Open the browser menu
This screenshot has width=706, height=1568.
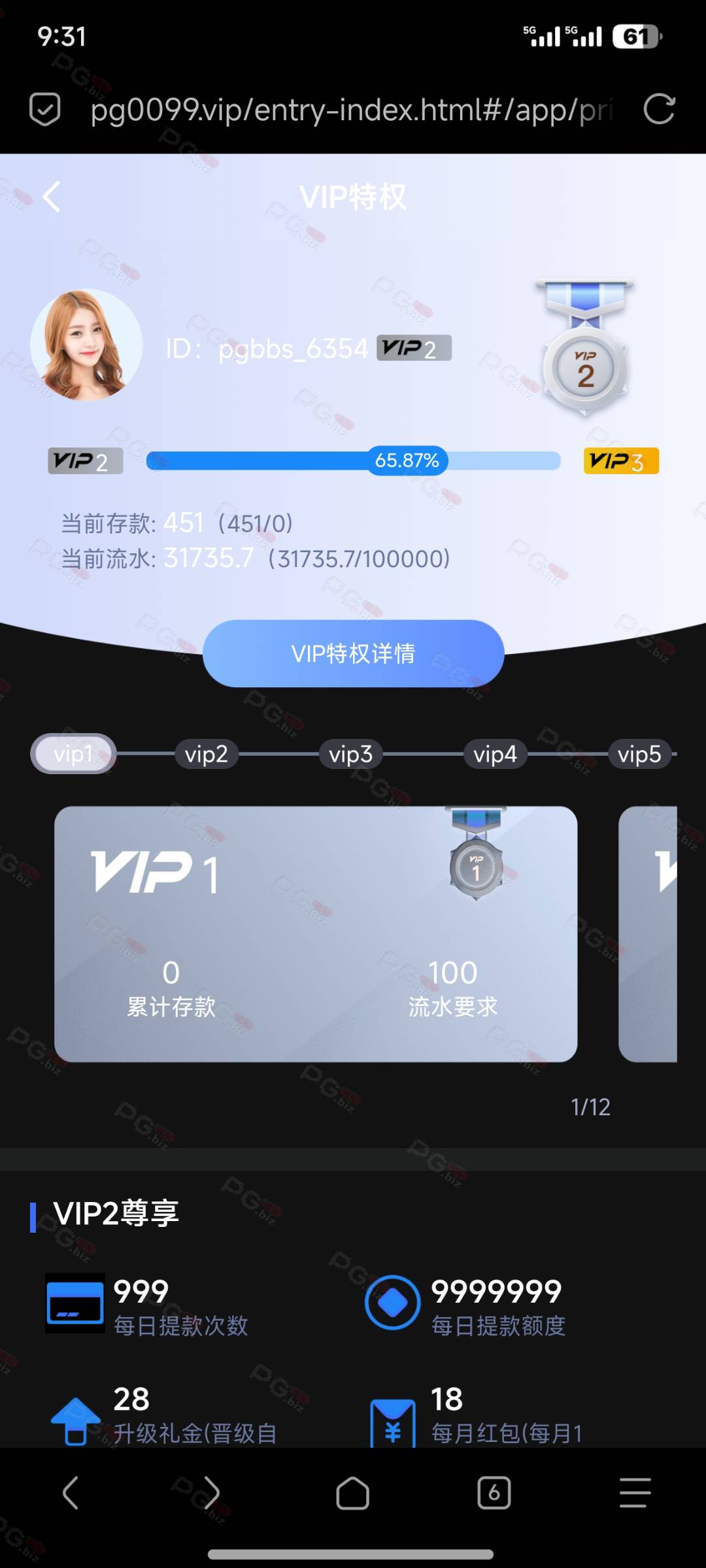pyautogui.click(x=635, y=1493)
